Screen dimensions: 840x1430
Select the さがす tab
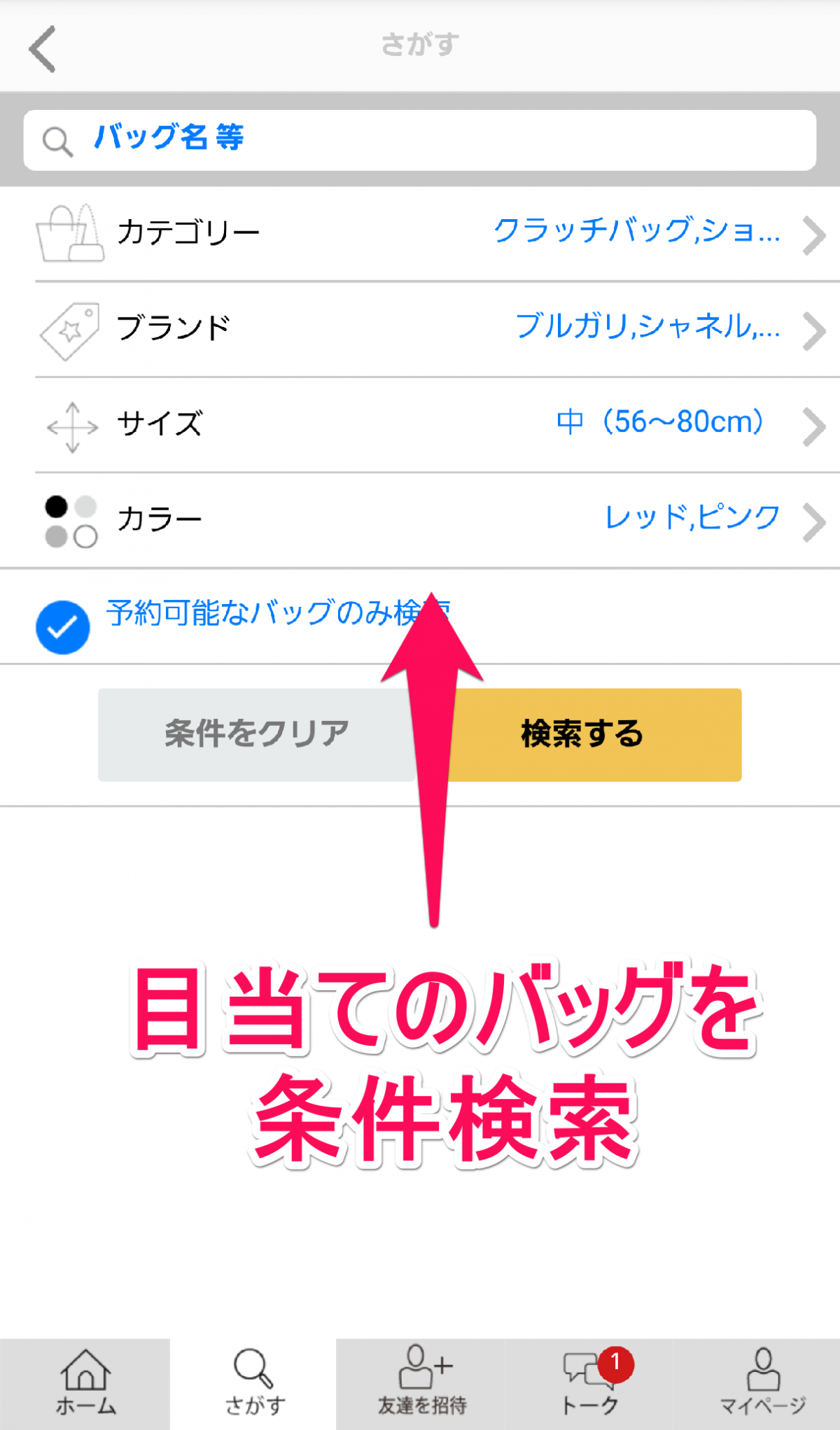click(253, 1382)
